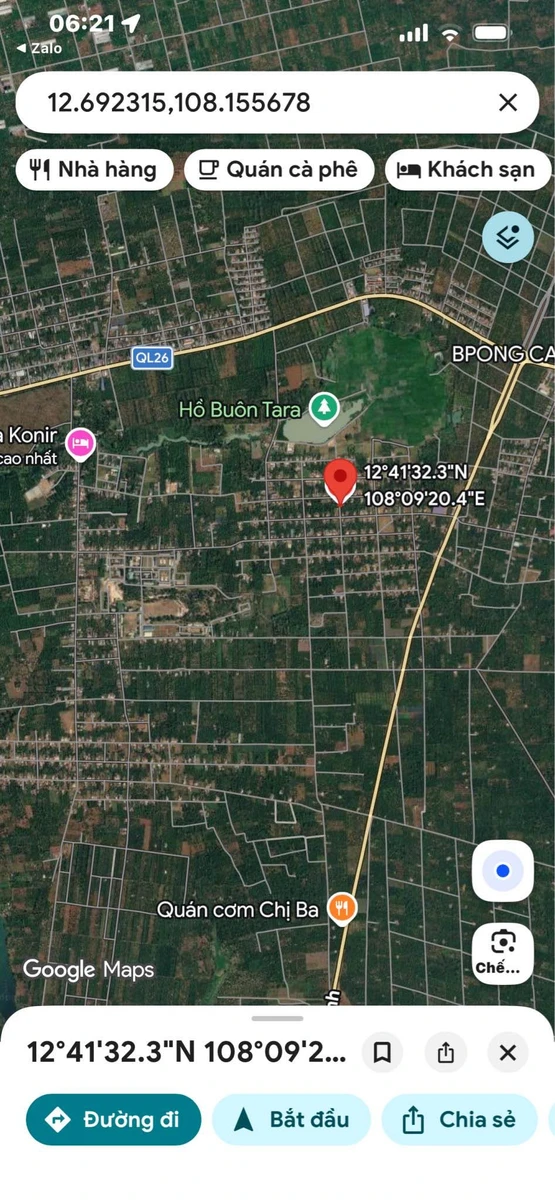Open the Konir hotel marker
This screenshot has width=555, height=1200.
(x=79, y=441)
